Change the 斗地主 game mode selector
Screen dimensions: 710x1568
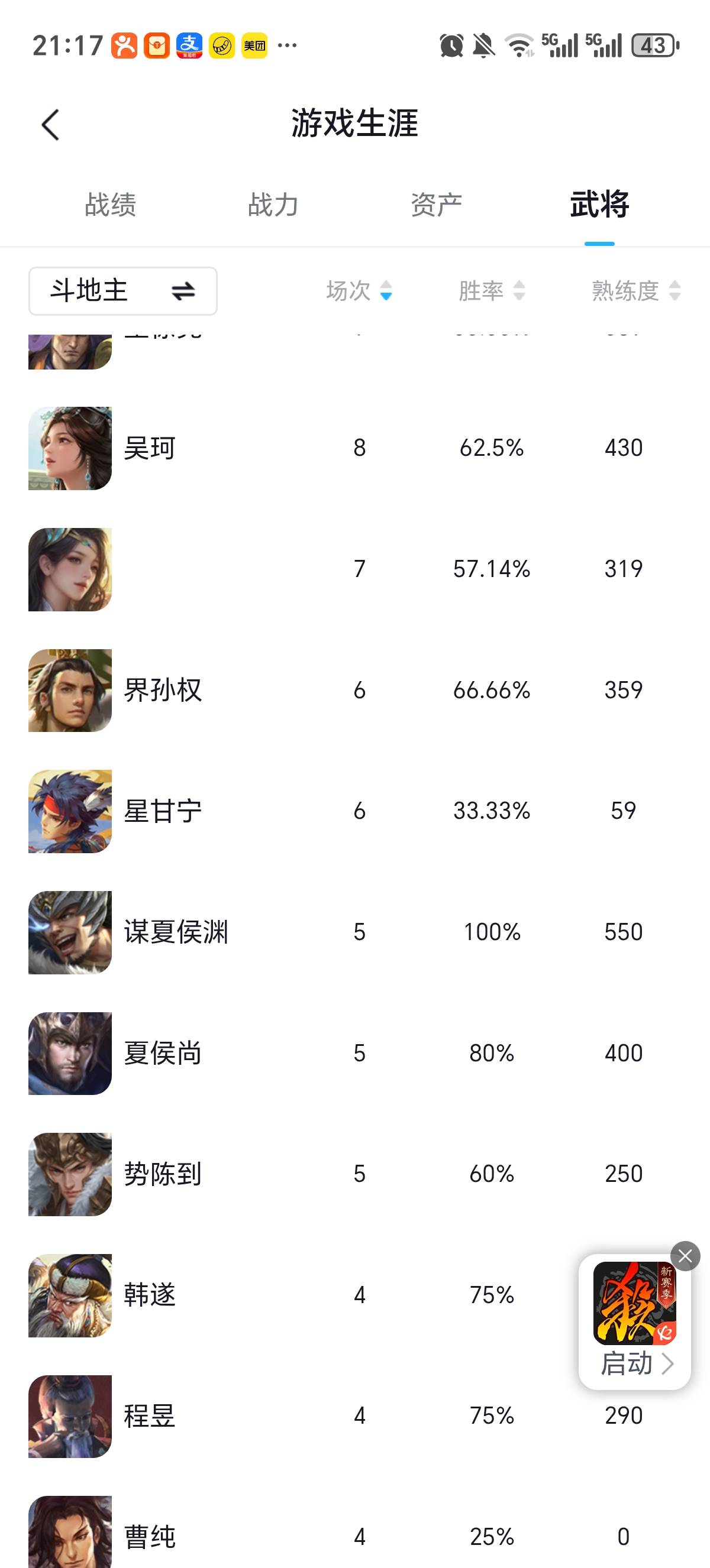[123, 291]
